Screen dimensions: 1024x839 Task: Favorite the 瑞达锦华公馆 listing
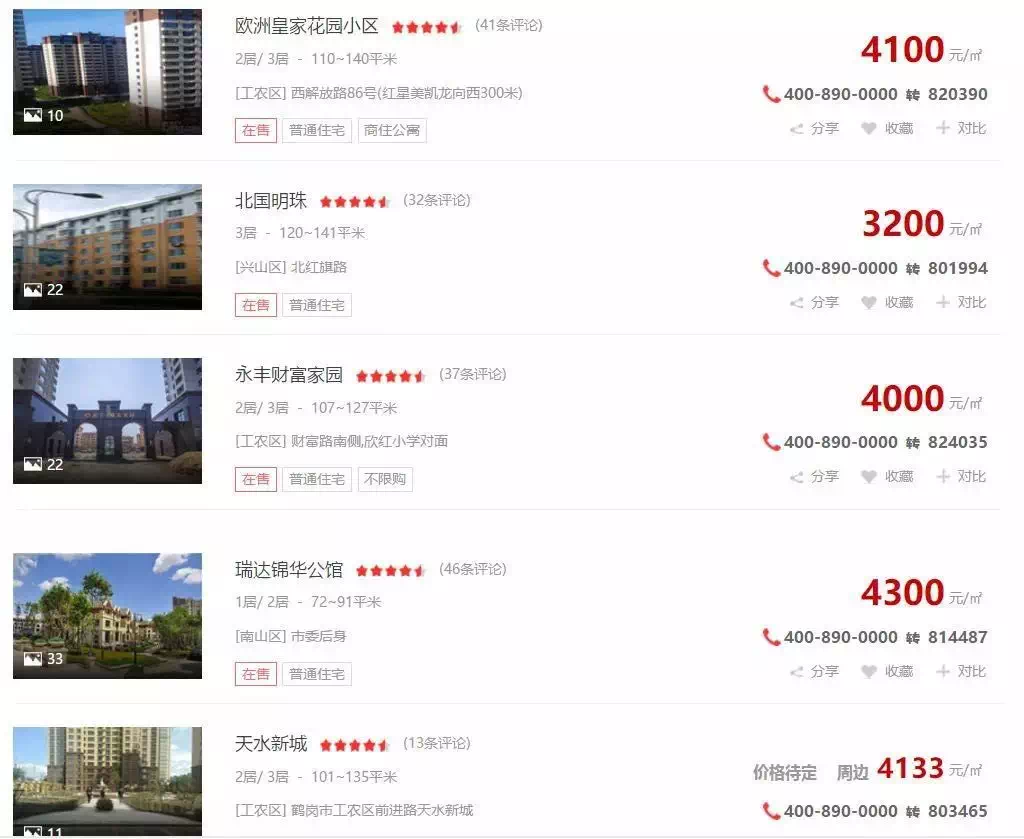887,671
